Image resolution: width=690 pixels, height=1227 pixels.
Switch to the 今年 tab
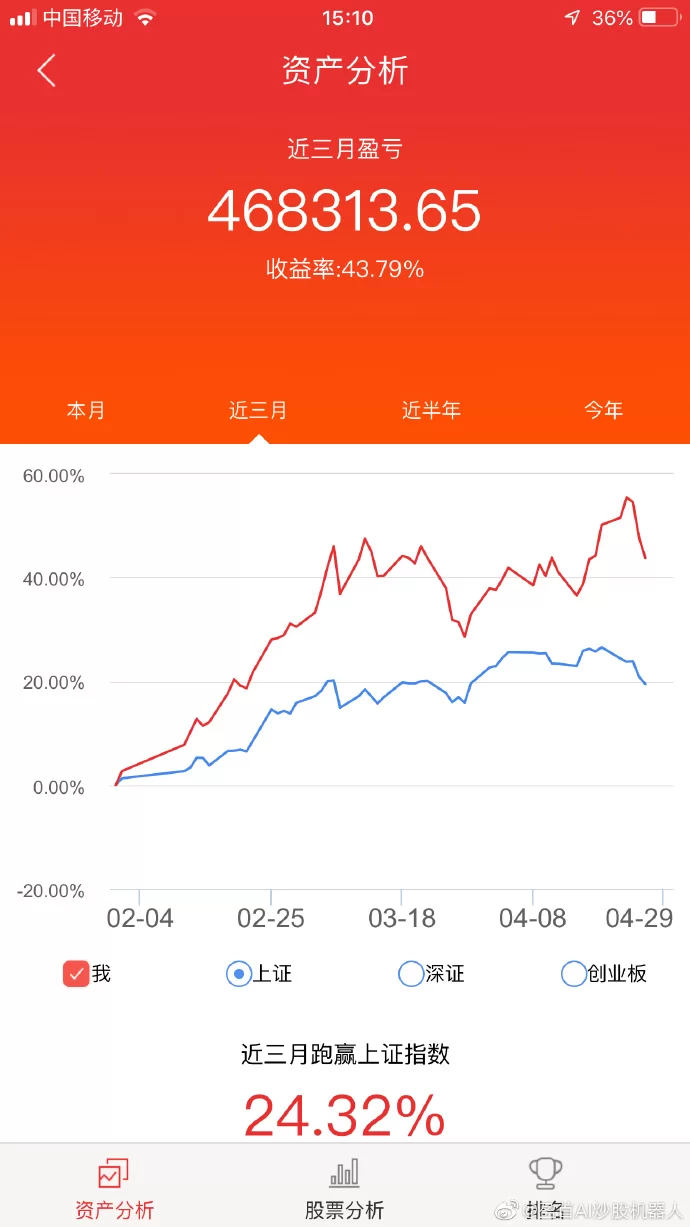[603, 410]
